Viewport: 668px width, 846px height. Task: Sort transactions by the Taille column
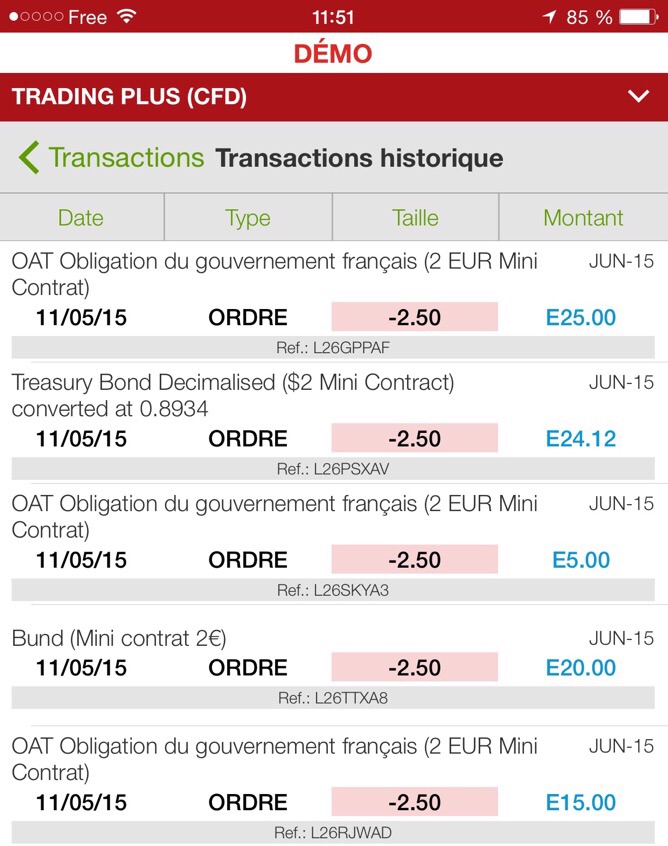[415, 218]
